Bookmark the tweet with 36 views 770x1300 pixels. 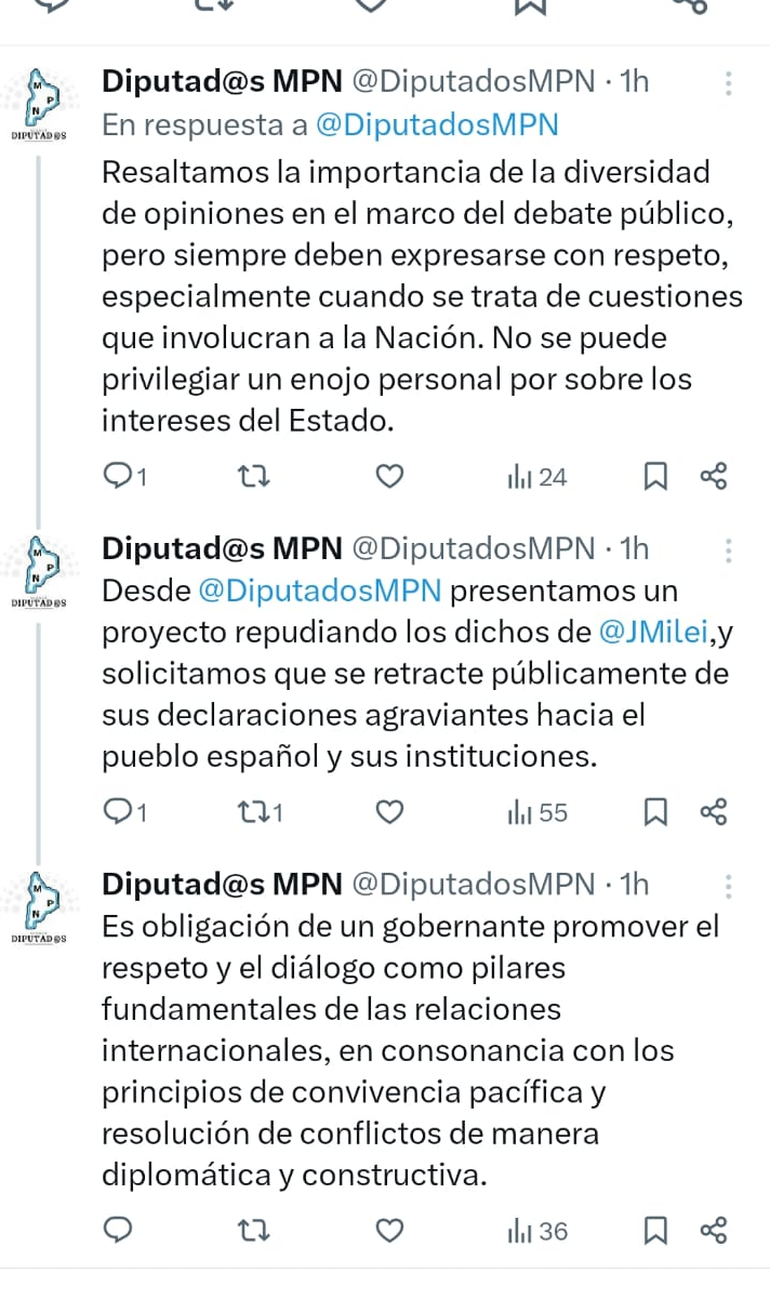654,1231
